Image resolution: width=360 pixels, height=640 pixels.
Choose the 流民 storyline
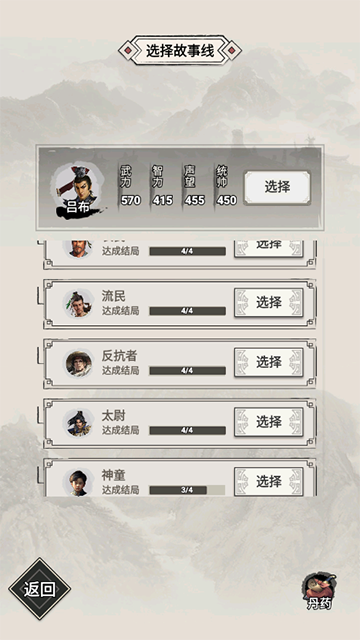pos(269,302)
